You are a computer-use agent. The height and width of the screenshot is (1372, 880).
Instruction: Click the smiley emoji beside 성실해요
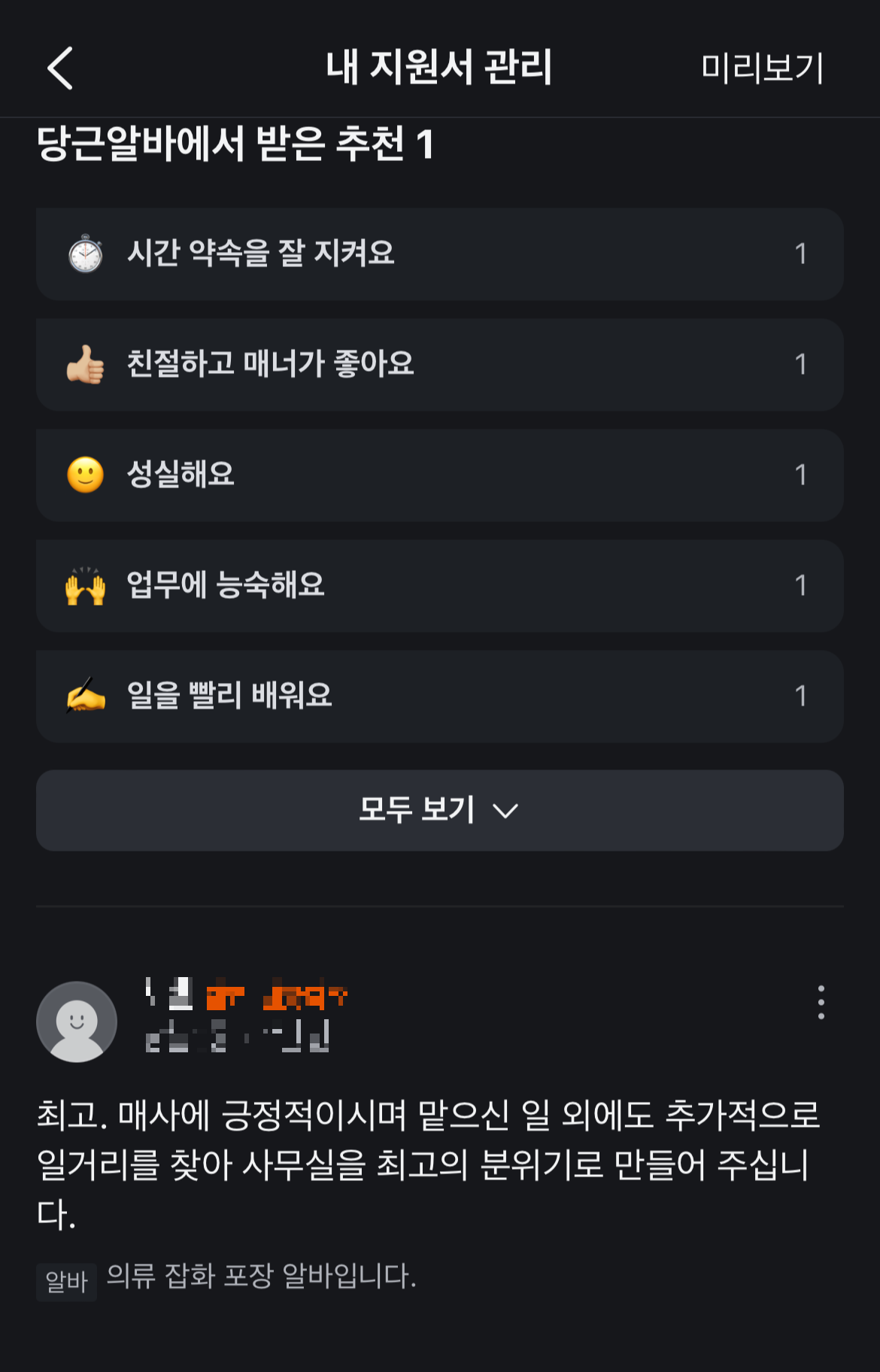(x=85, y=475)
